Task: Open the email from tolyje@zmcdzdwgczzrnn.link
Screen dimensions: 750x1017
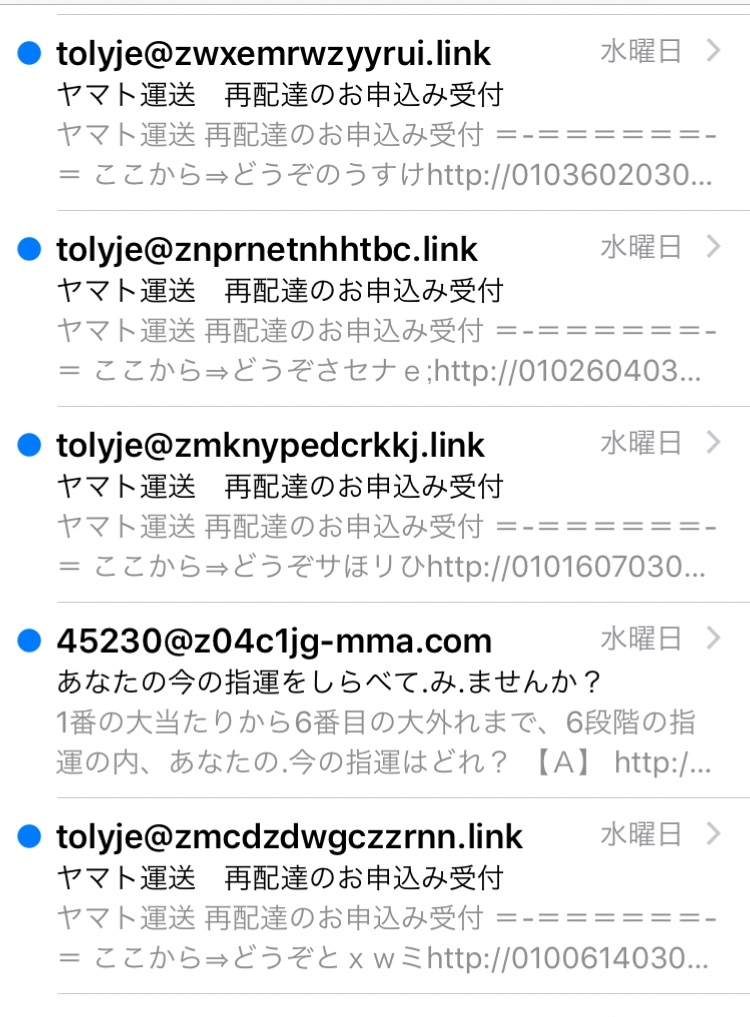Action: (380, 896)
